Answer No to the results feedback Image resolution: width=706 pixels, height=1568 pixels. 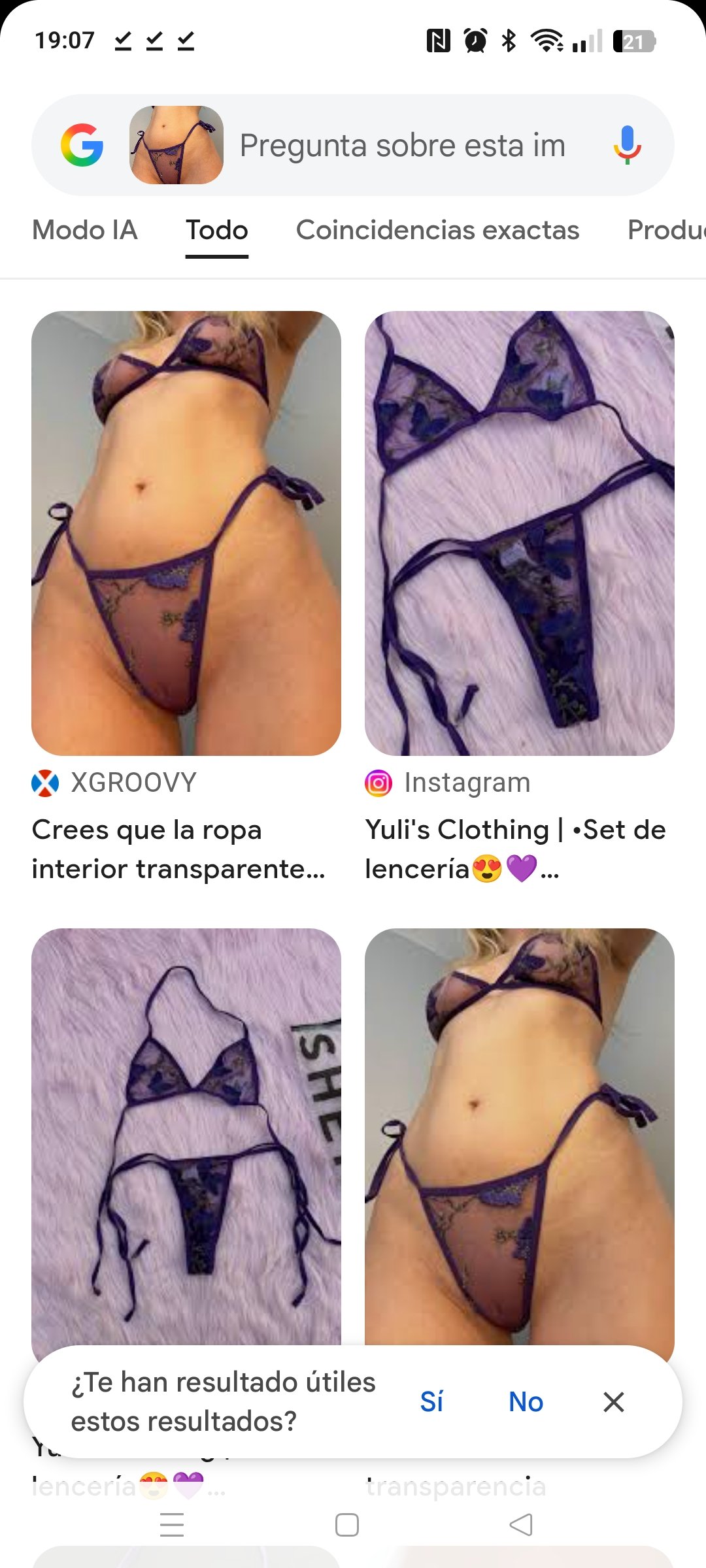click(x=526, y=1401)
